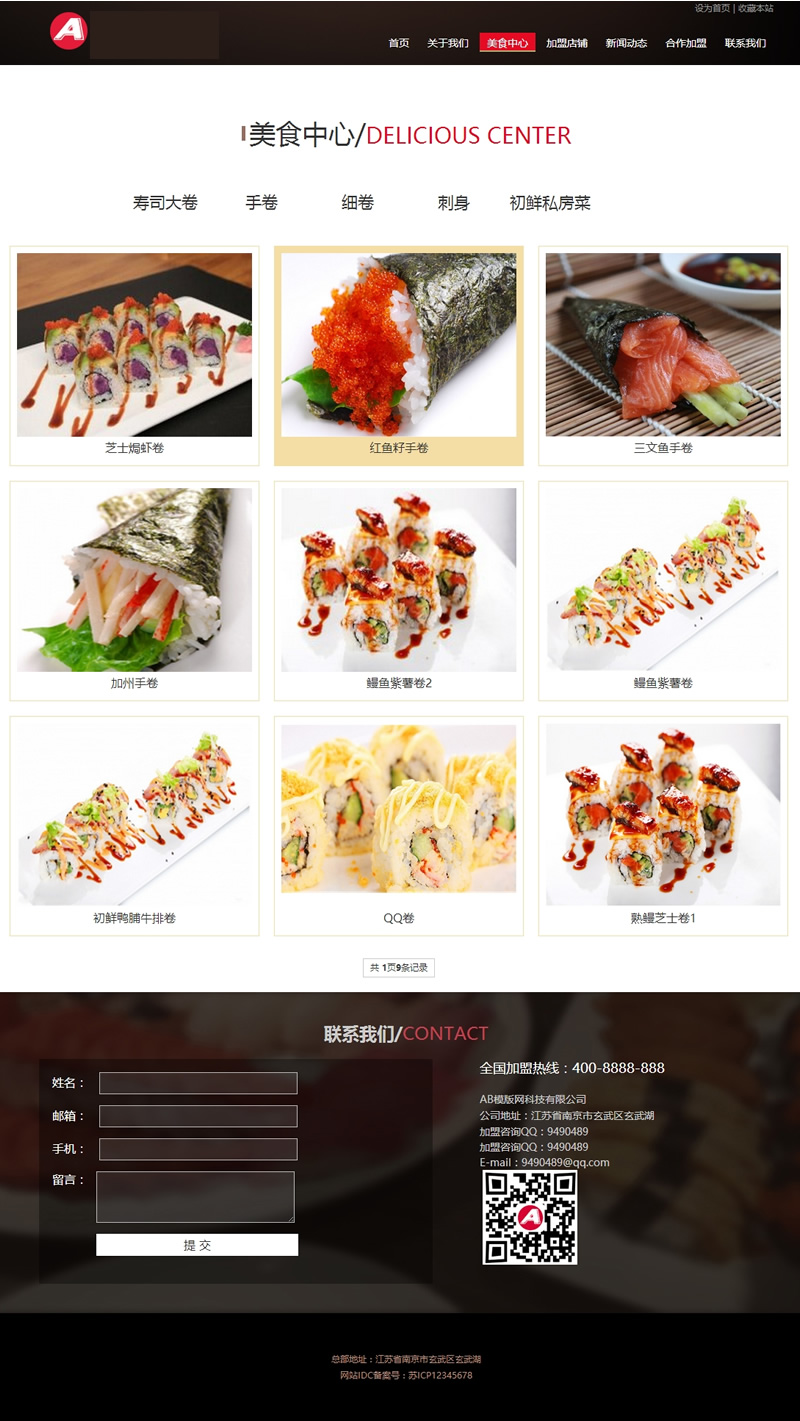Open the QQ卷 dish card
The width and height of the screenshot is (800, 1421).
398,810
